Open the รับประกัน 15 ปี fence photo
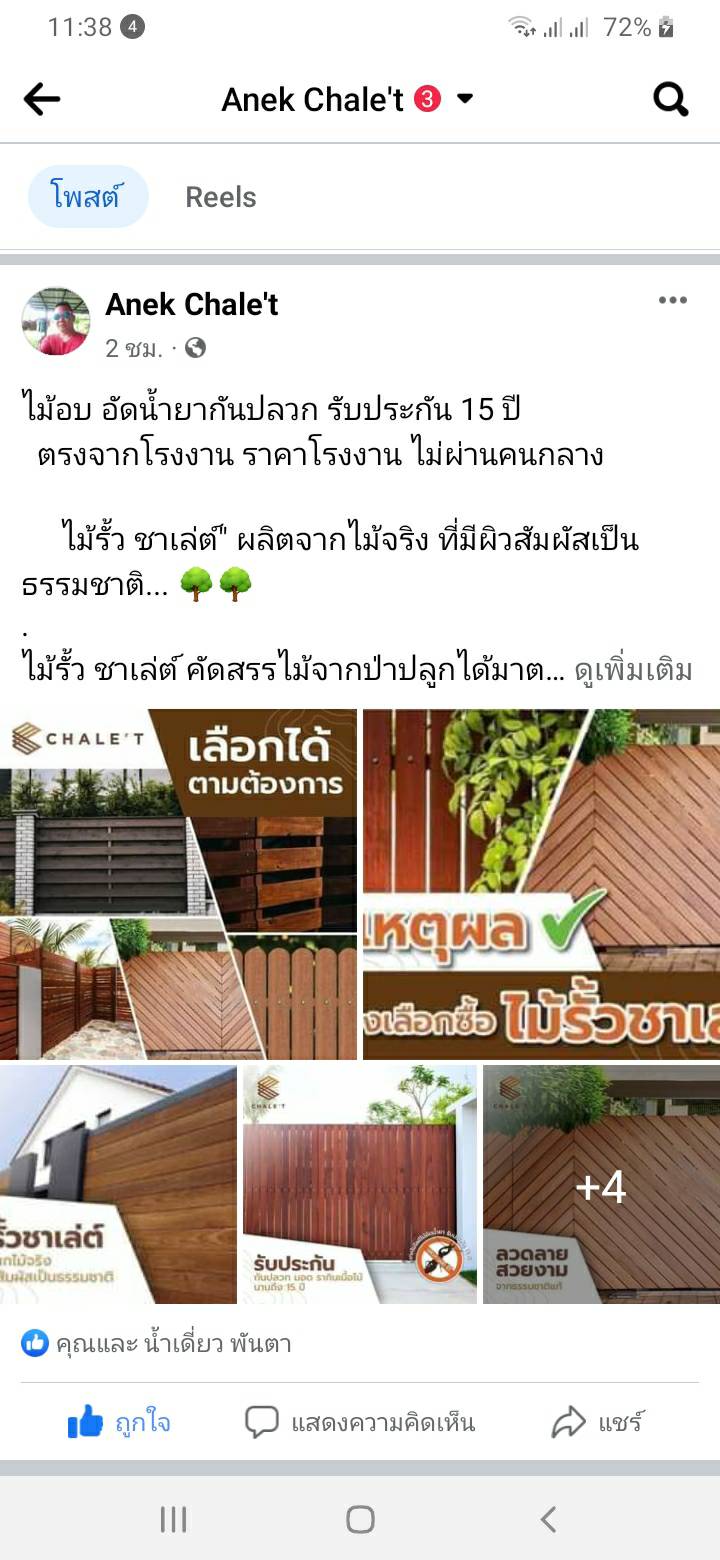 coord(359,1185)
